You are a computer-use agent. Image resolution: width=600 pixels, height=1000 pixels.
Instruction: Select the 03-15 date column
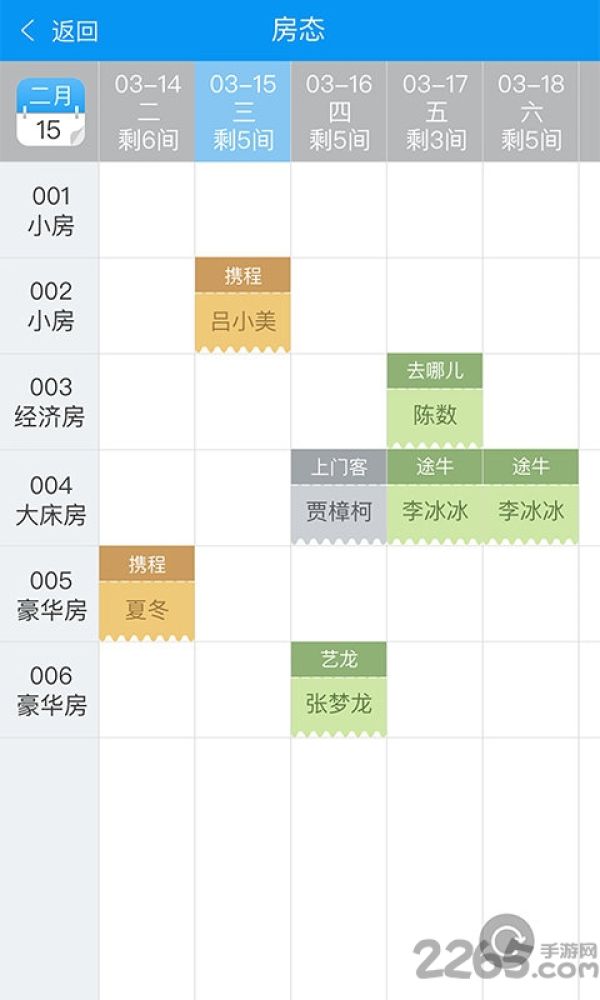243,112
